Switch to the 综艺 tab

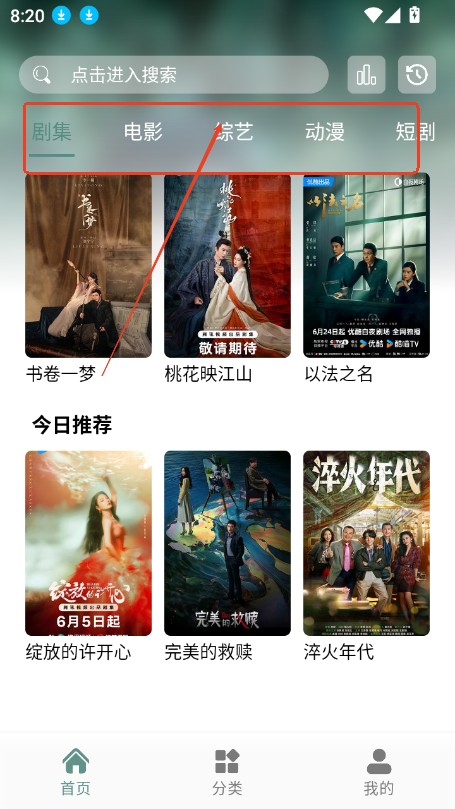pos(234,132)
